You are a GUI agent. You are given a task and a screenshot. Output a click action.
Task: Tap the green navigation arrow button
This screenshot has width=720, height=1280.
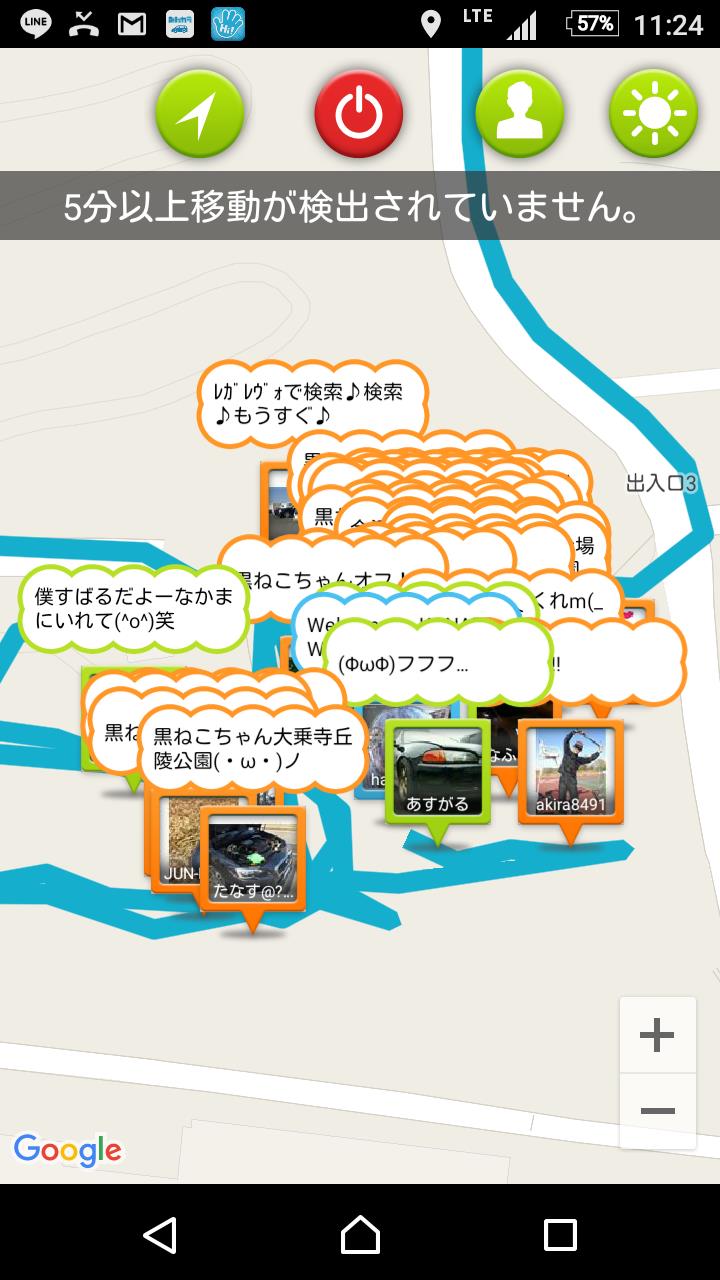[200, 114]
